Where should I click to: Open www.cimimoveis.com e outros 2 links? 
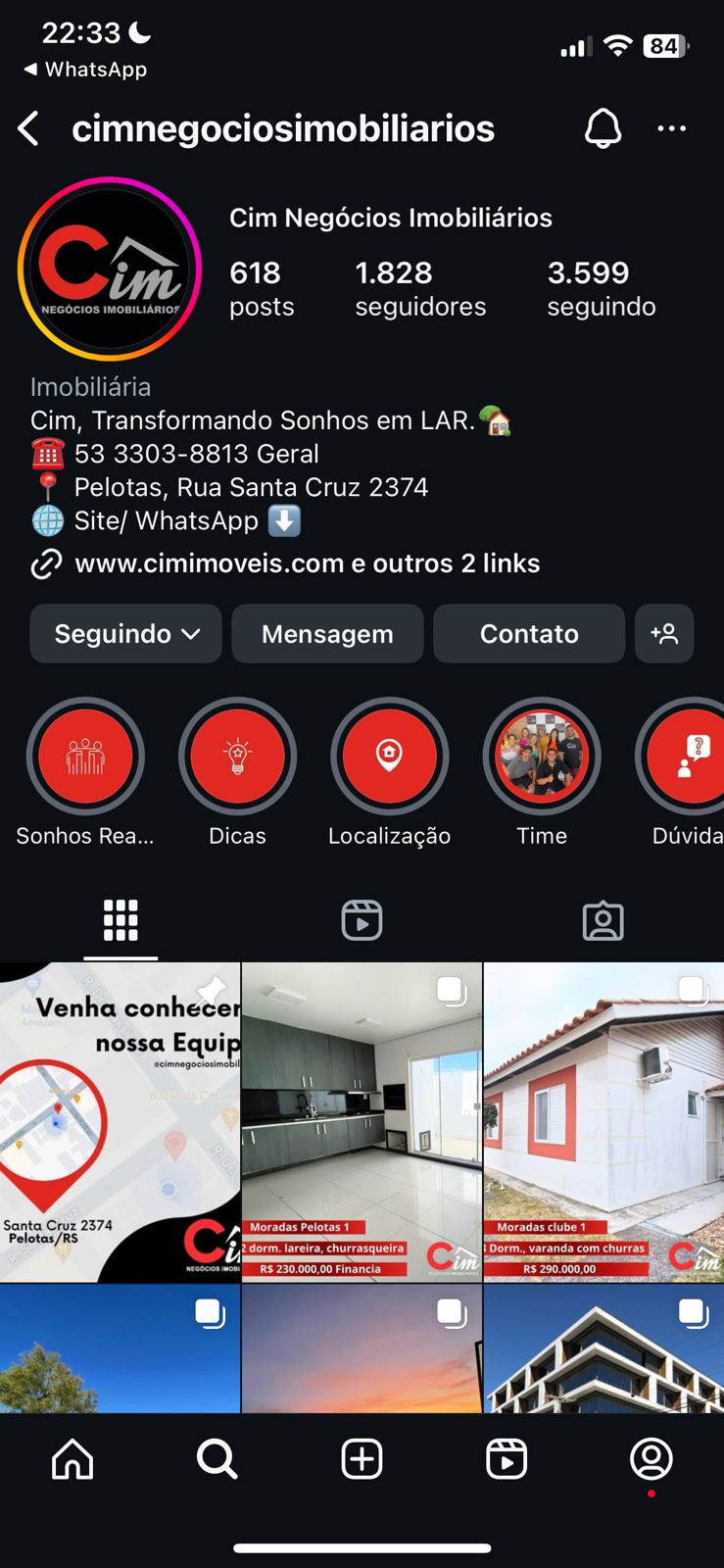307,563
